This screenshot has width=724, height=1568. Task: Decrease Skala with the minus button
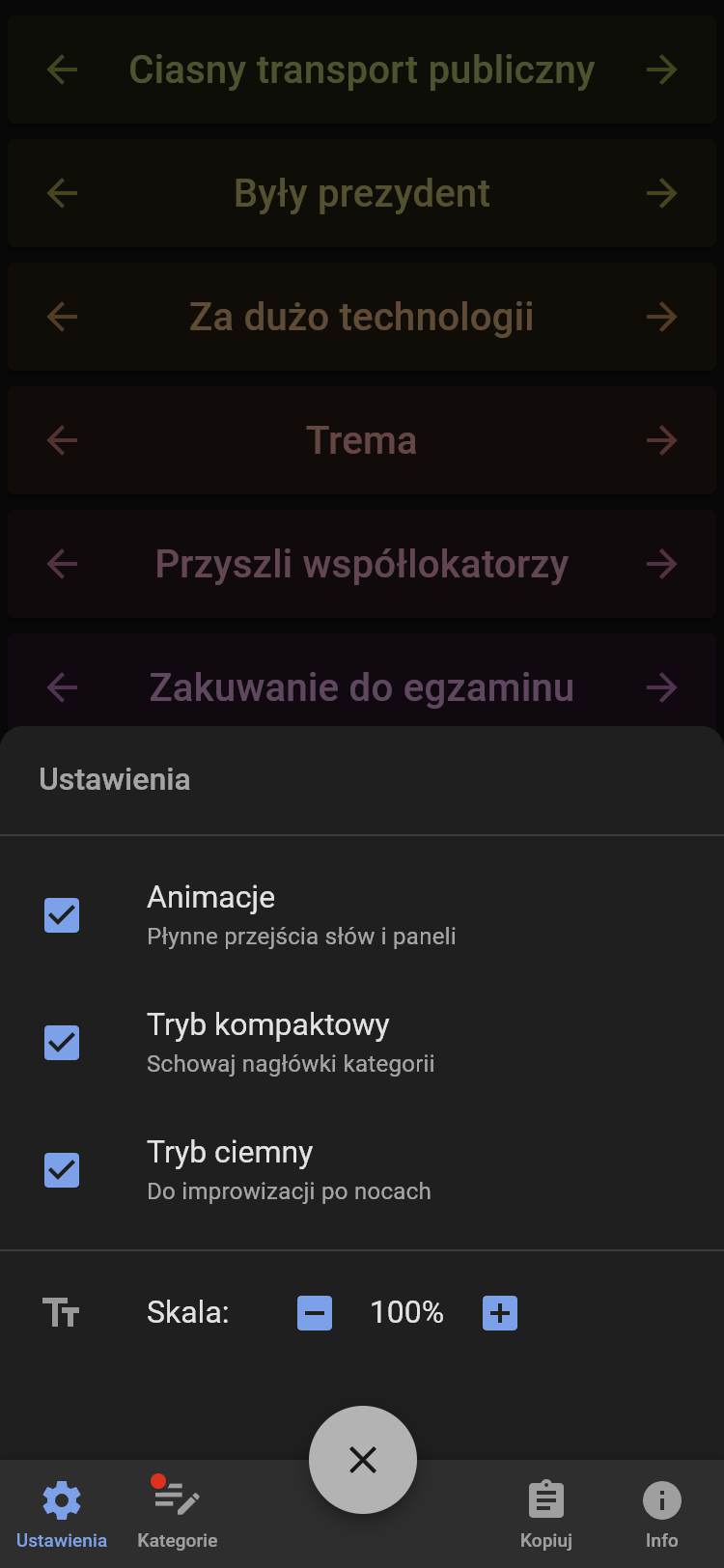[315, 1313]
